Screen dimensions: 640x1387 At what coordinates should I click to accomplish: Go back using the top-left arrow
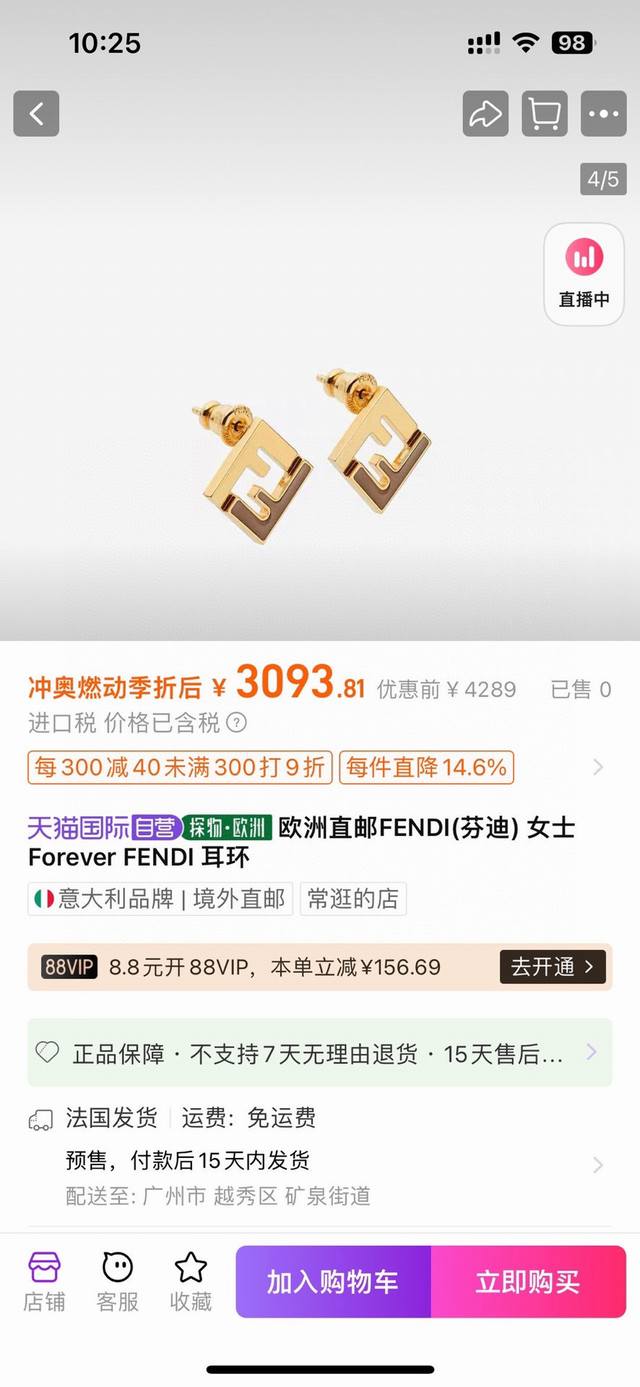[x=36, y=114]
